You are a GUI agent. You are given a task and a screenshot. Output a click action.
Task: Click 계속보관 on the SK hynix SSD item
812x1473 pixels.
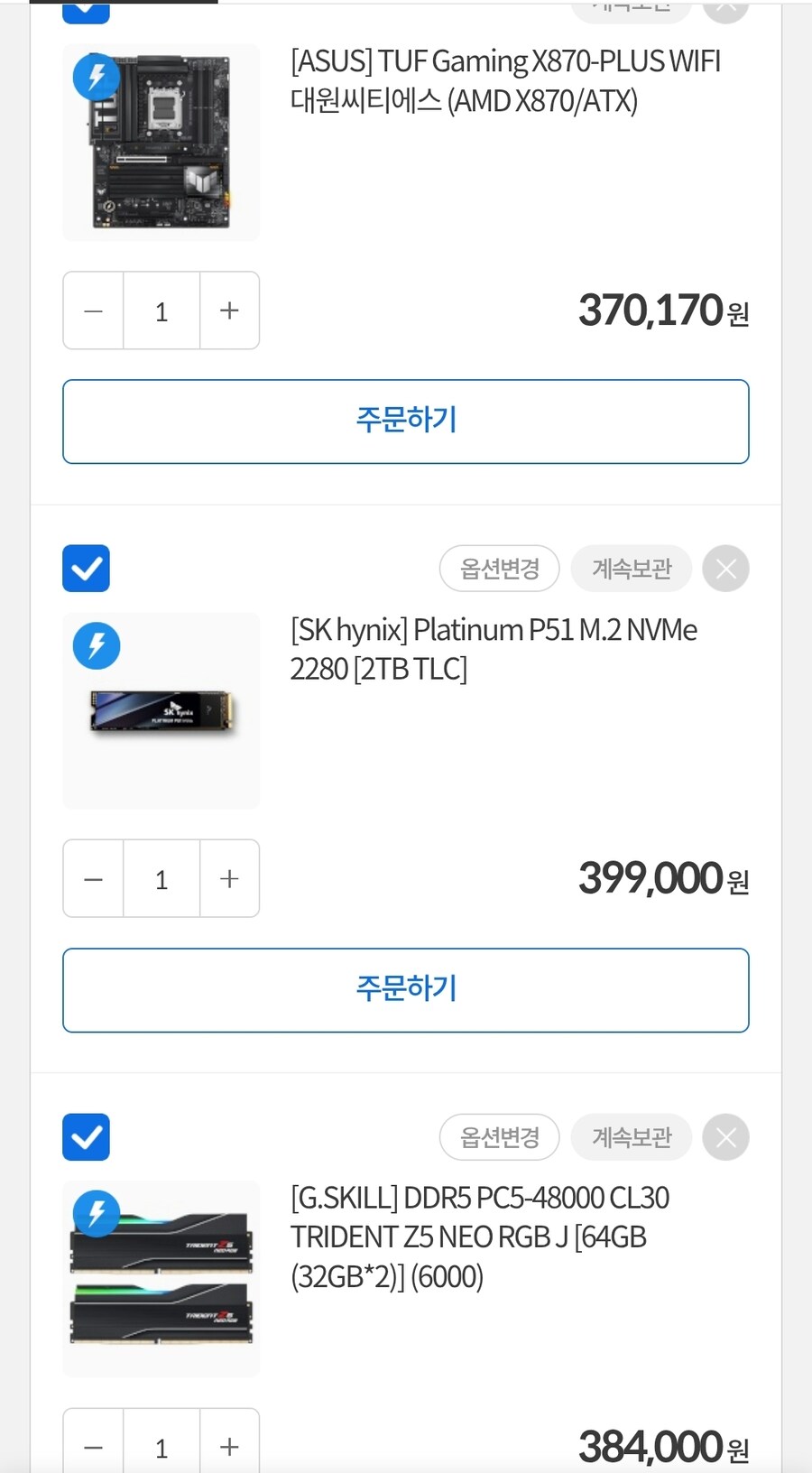tap(631, 569)
